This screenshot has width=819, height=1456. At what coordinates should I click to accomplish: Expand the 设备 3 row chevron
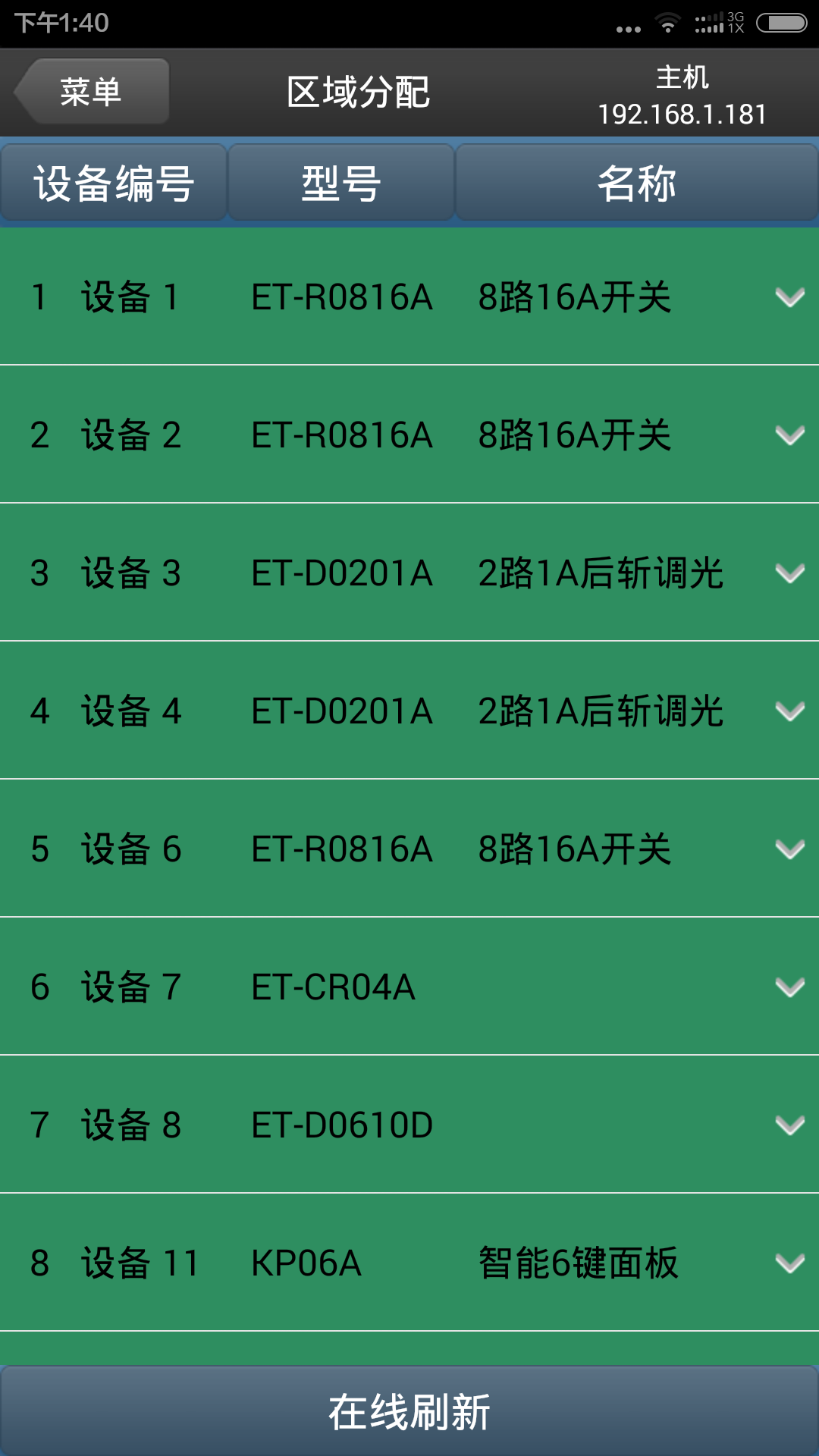pyautogui.click(x=790, y=573)
